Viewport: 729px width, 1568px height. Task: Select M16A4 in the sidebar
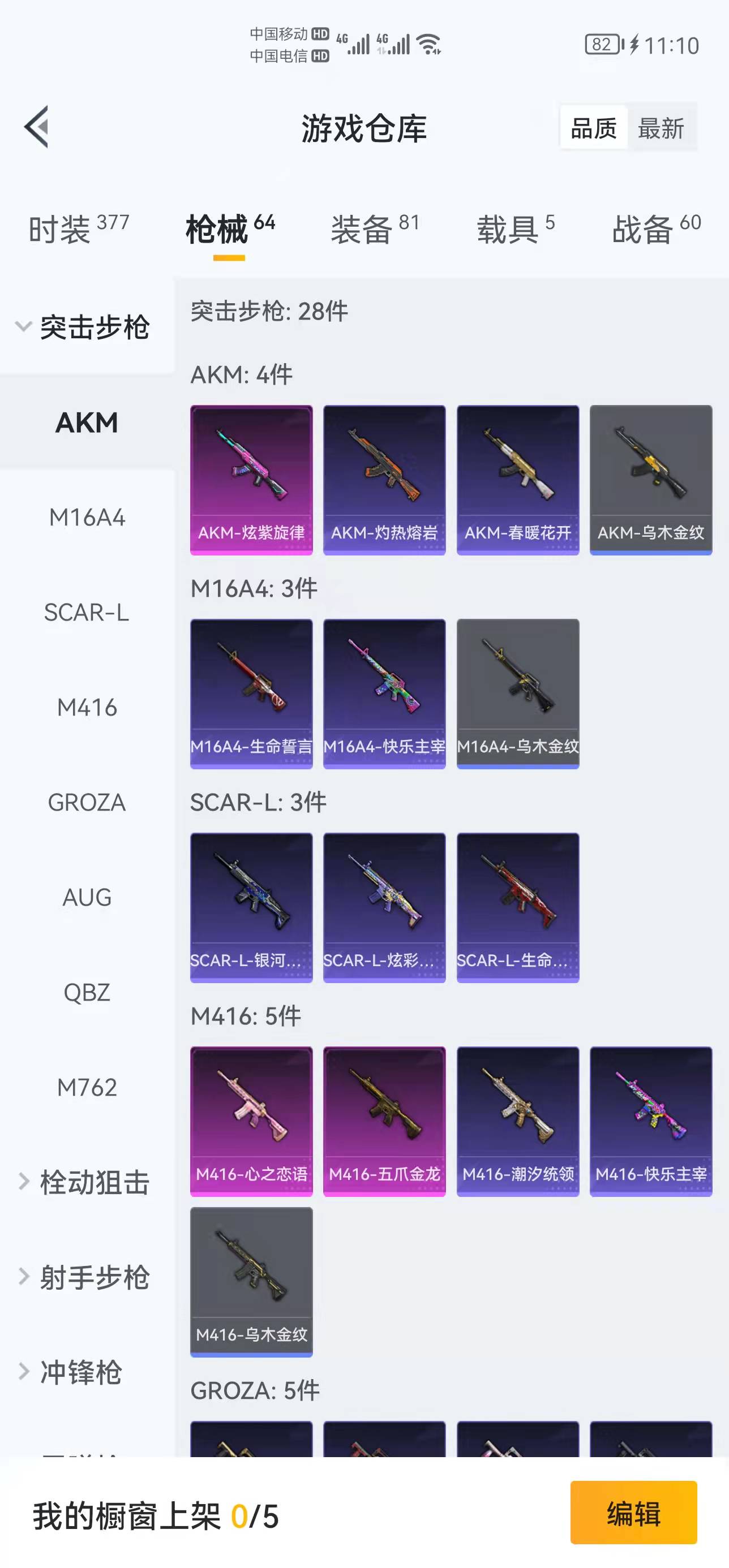(87, 518)
